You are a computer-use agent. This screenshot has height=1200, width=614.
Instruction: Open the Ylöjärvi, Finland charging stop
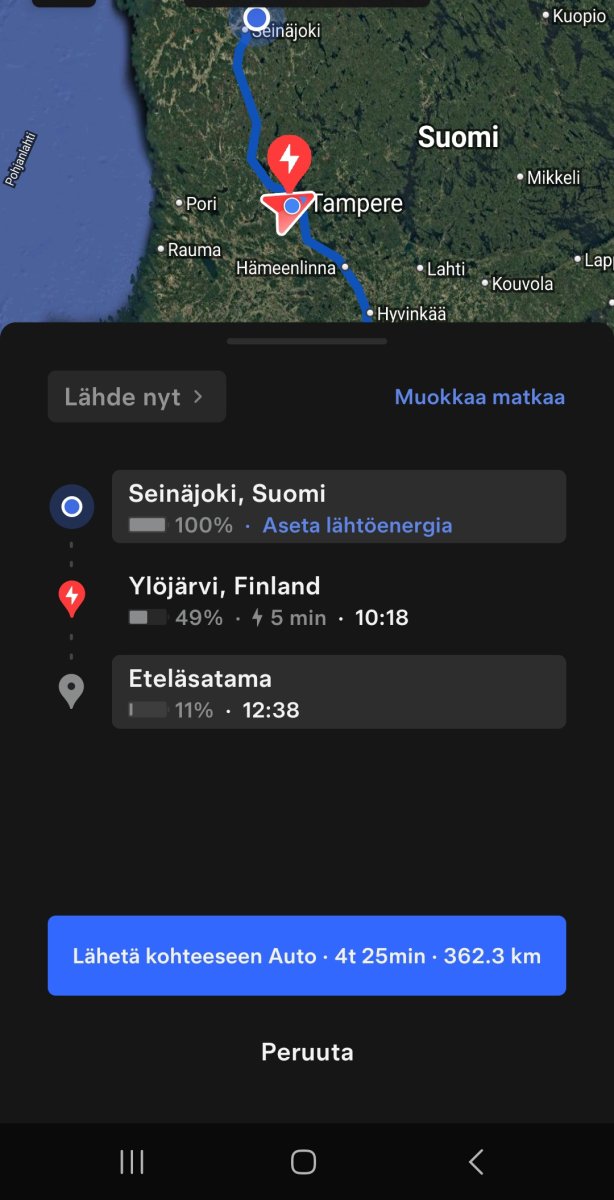tap(338, 600)
